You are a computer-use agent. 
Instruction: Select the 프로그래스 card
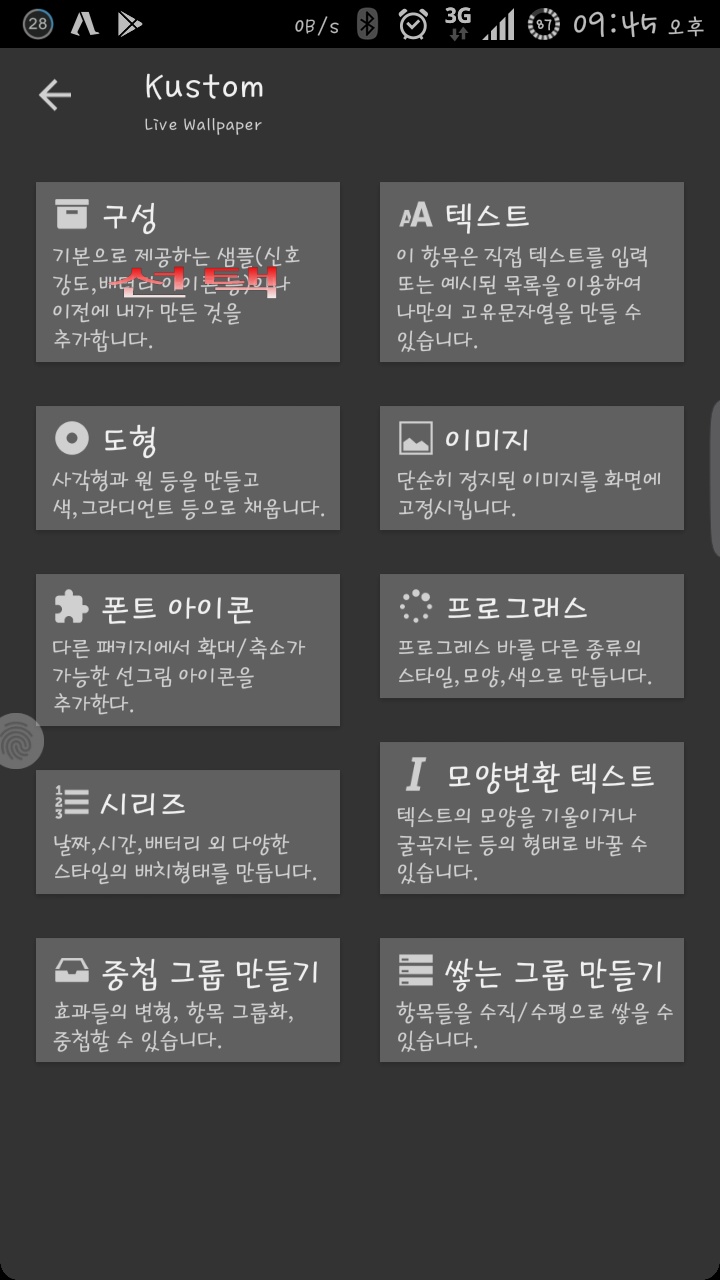point(531,636)
